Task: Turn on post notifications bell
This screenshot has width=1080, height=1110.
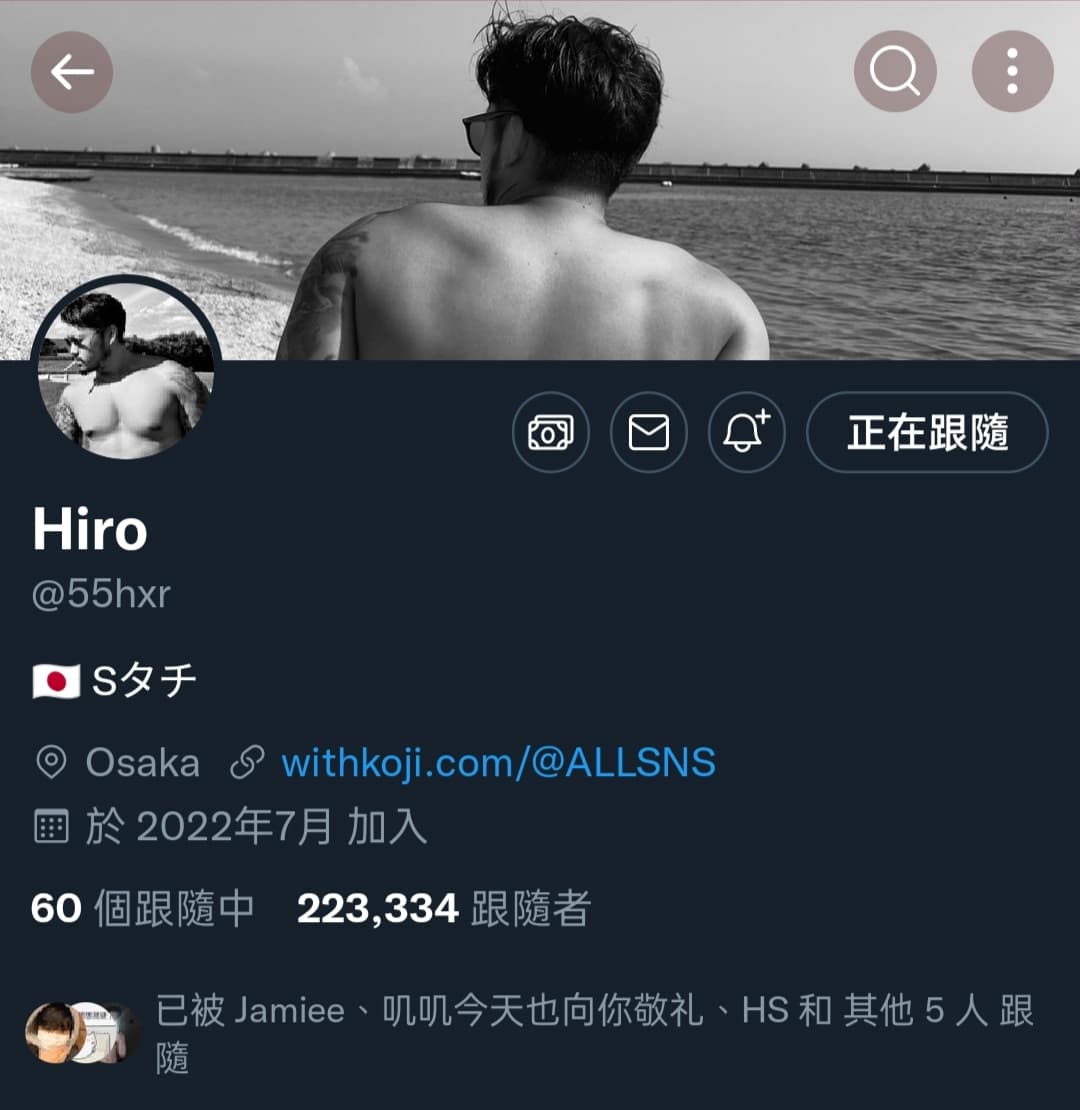Action: 746,433
